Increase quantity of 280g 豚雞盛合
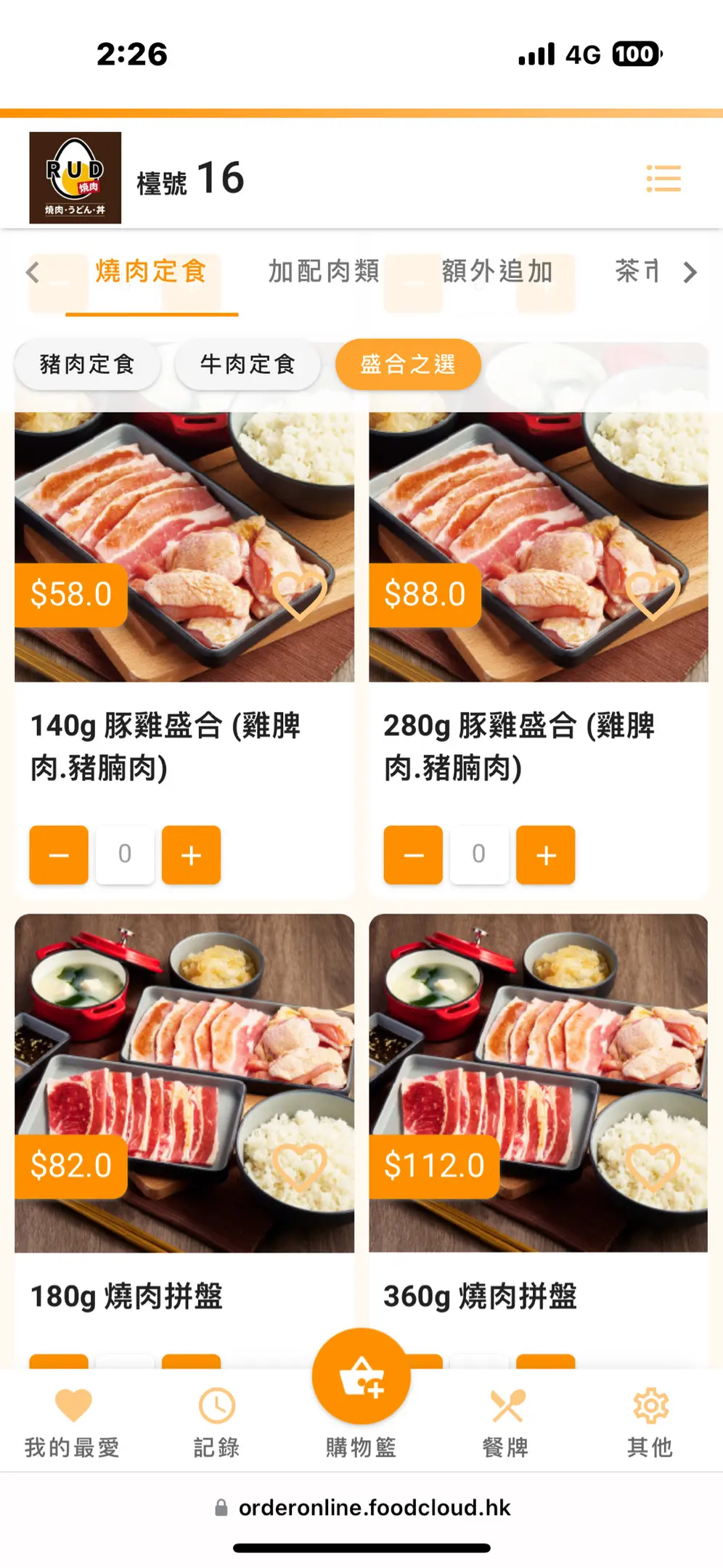This screenshot has height=1568, width=723. pyautogui.click(x=545, y=855)
